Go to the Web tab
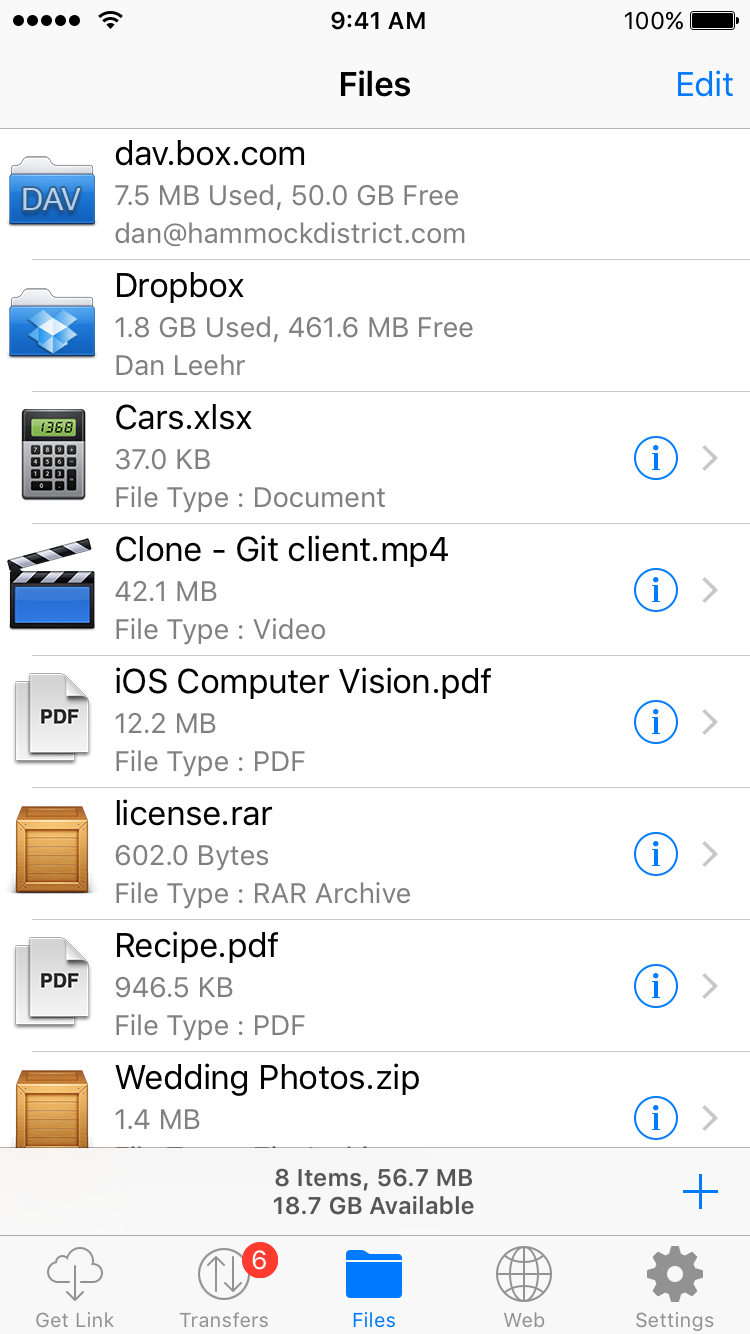 524,1287
